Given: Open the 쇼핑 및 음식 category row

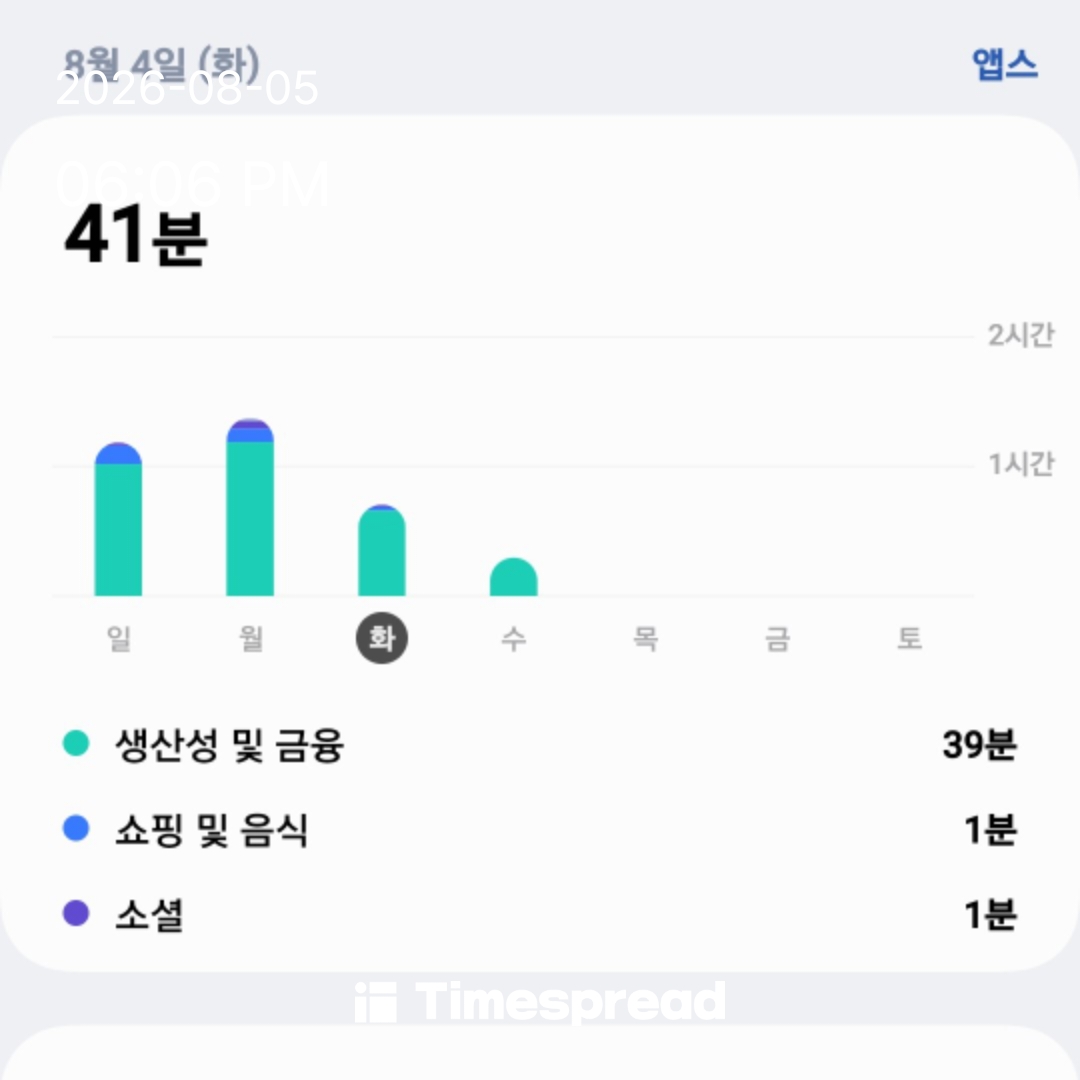Looking at the screenshot, I should [540, 829].
